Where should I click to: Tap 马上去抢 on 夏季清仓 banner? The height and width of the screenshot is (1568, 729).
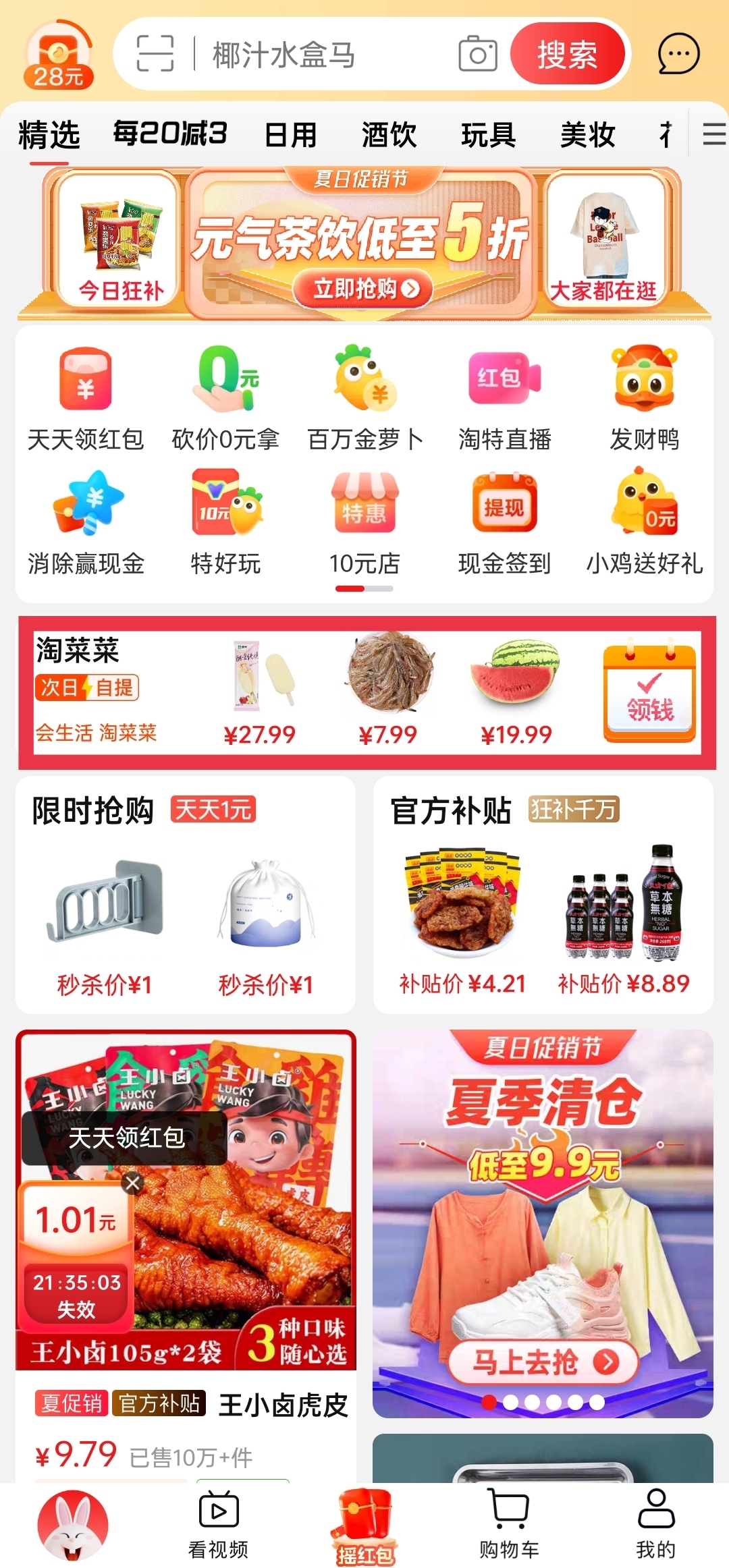tap(544, 1362)
